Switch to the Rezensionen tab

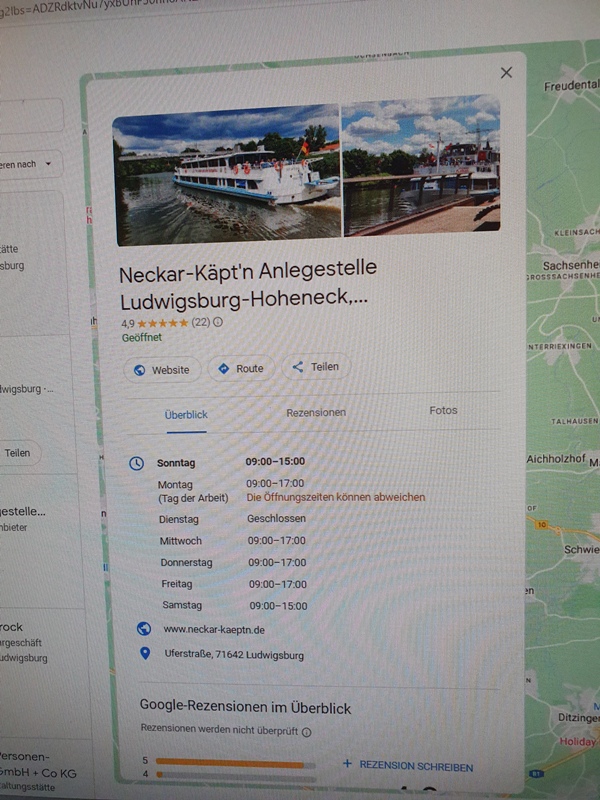coord(316,412)
